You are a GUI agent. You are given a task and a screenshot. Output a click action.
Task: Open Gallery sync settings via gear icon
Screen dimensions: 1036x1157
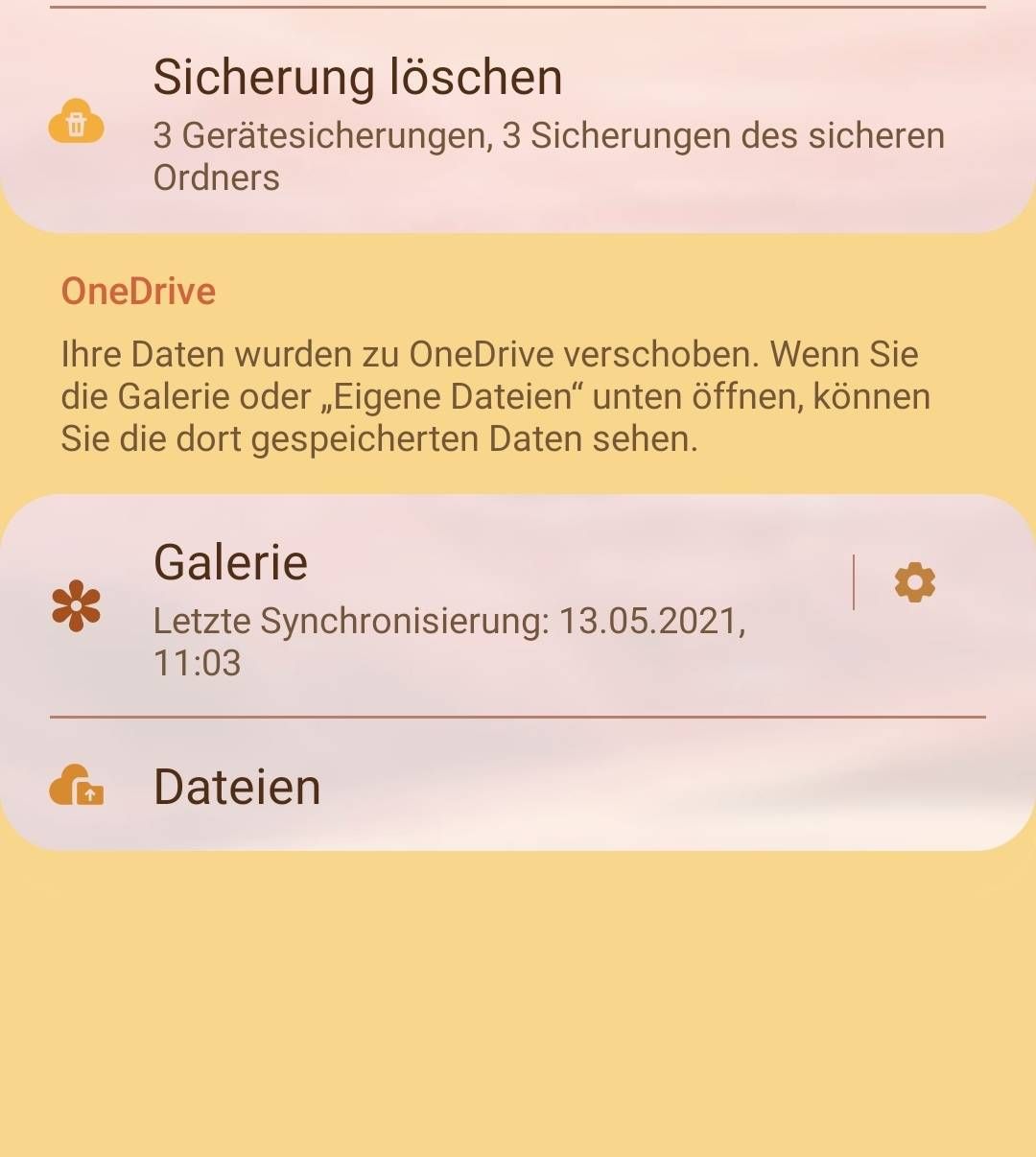(x=912, y=582)
